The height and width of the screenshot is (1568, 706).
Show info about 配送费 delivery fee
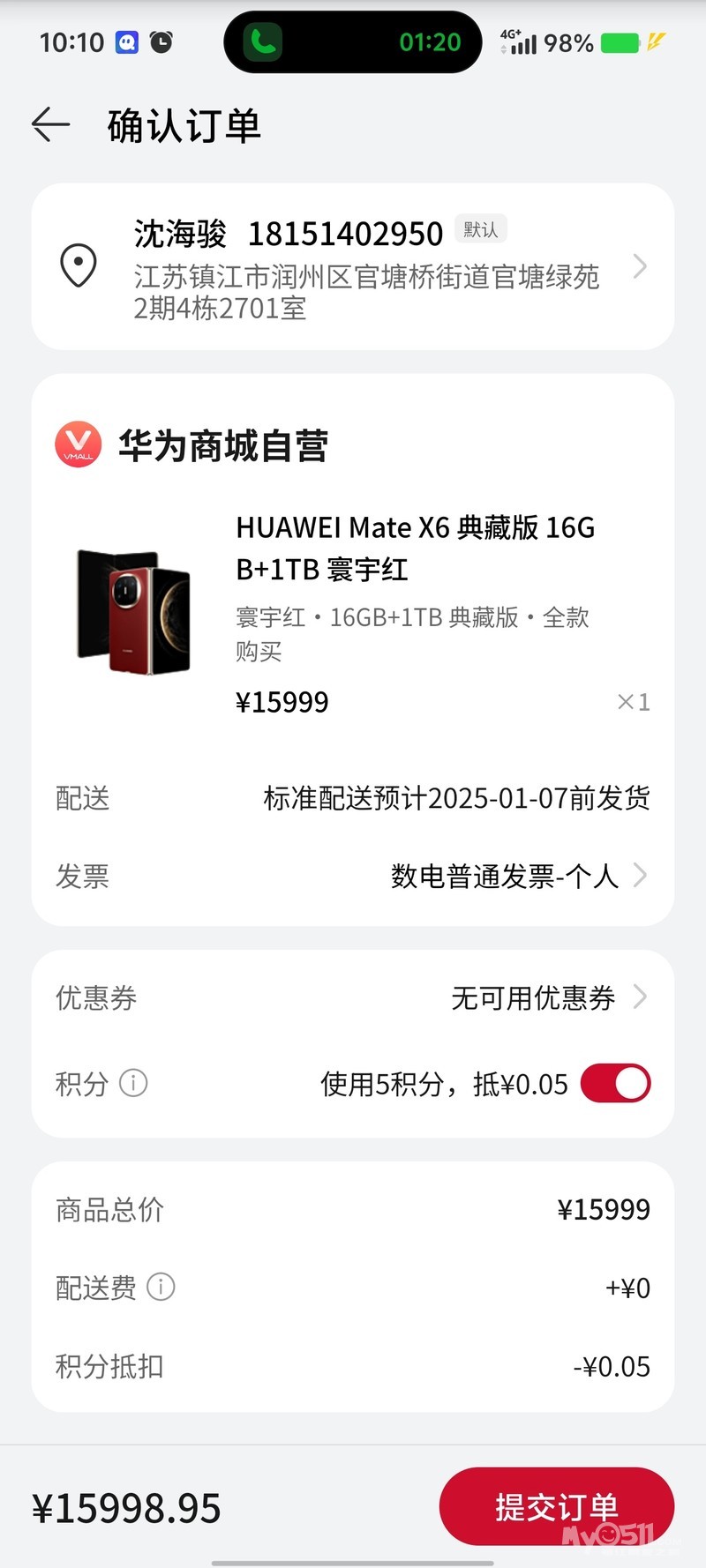[x=161, y=1288]
